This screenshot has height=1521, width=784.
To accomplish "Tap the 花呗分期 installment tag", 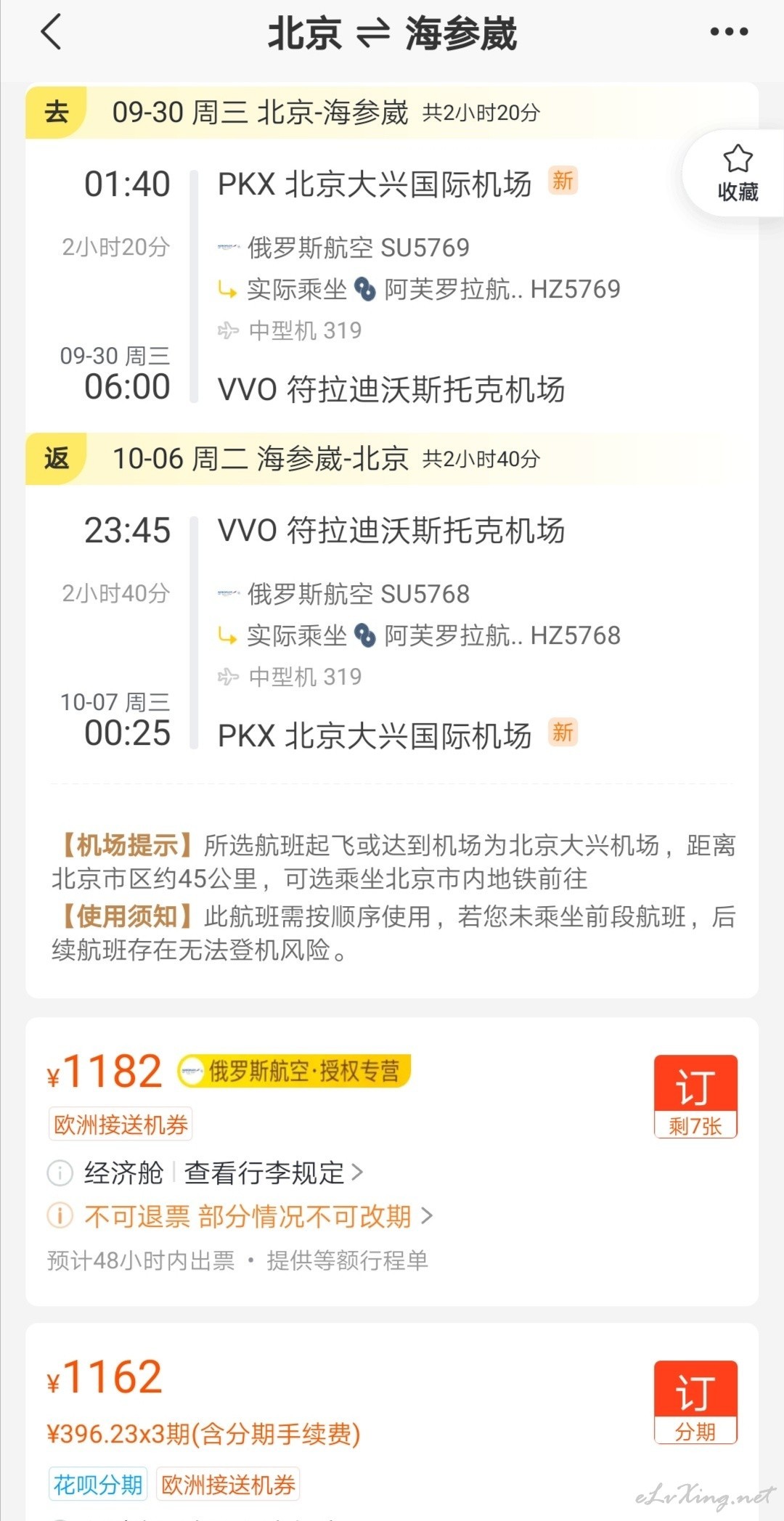I will (x=98, y=1485).
